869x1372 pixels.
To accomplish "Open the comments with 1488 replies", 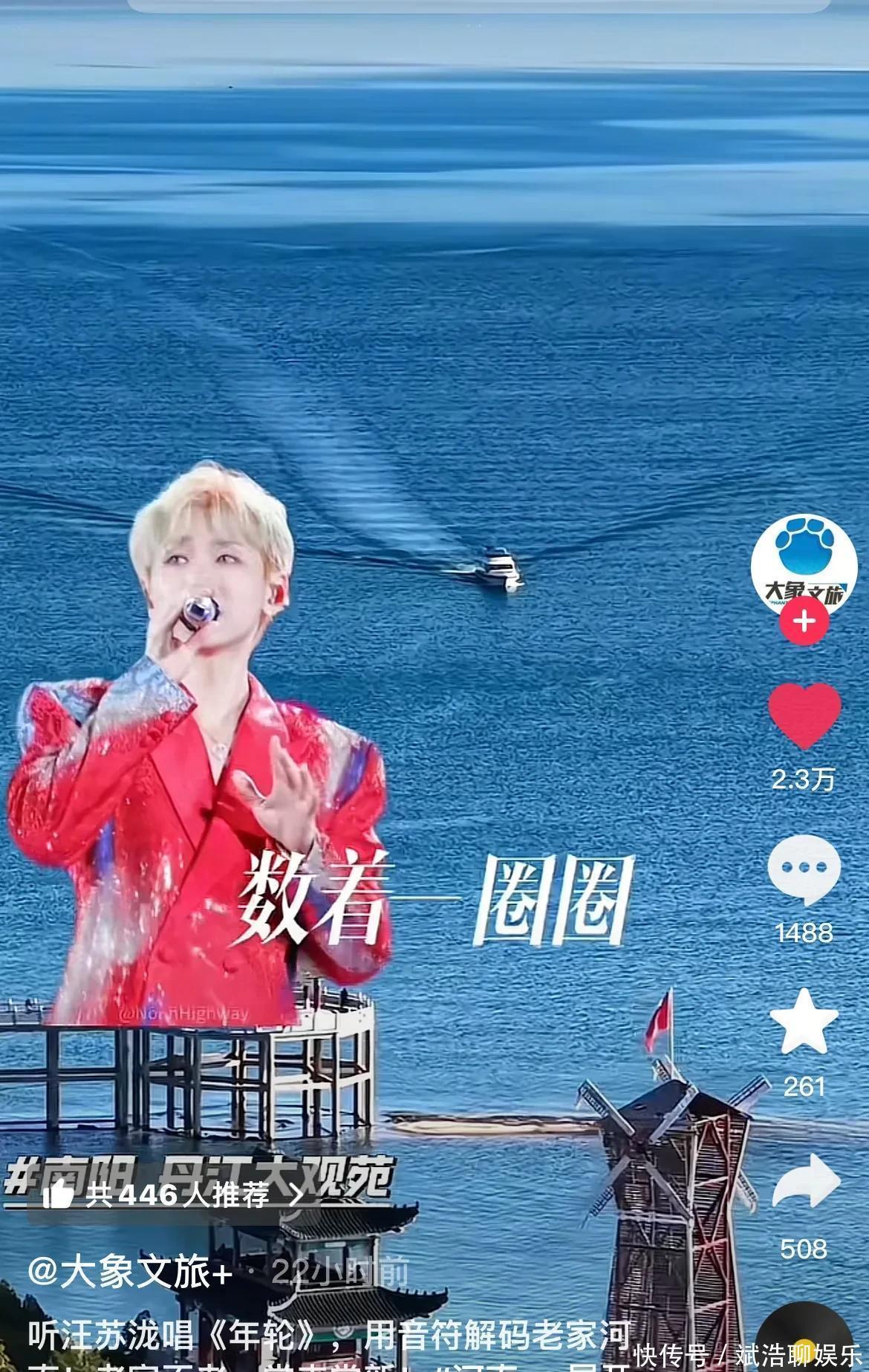I will pyautogui.click(x=804, y=869).
